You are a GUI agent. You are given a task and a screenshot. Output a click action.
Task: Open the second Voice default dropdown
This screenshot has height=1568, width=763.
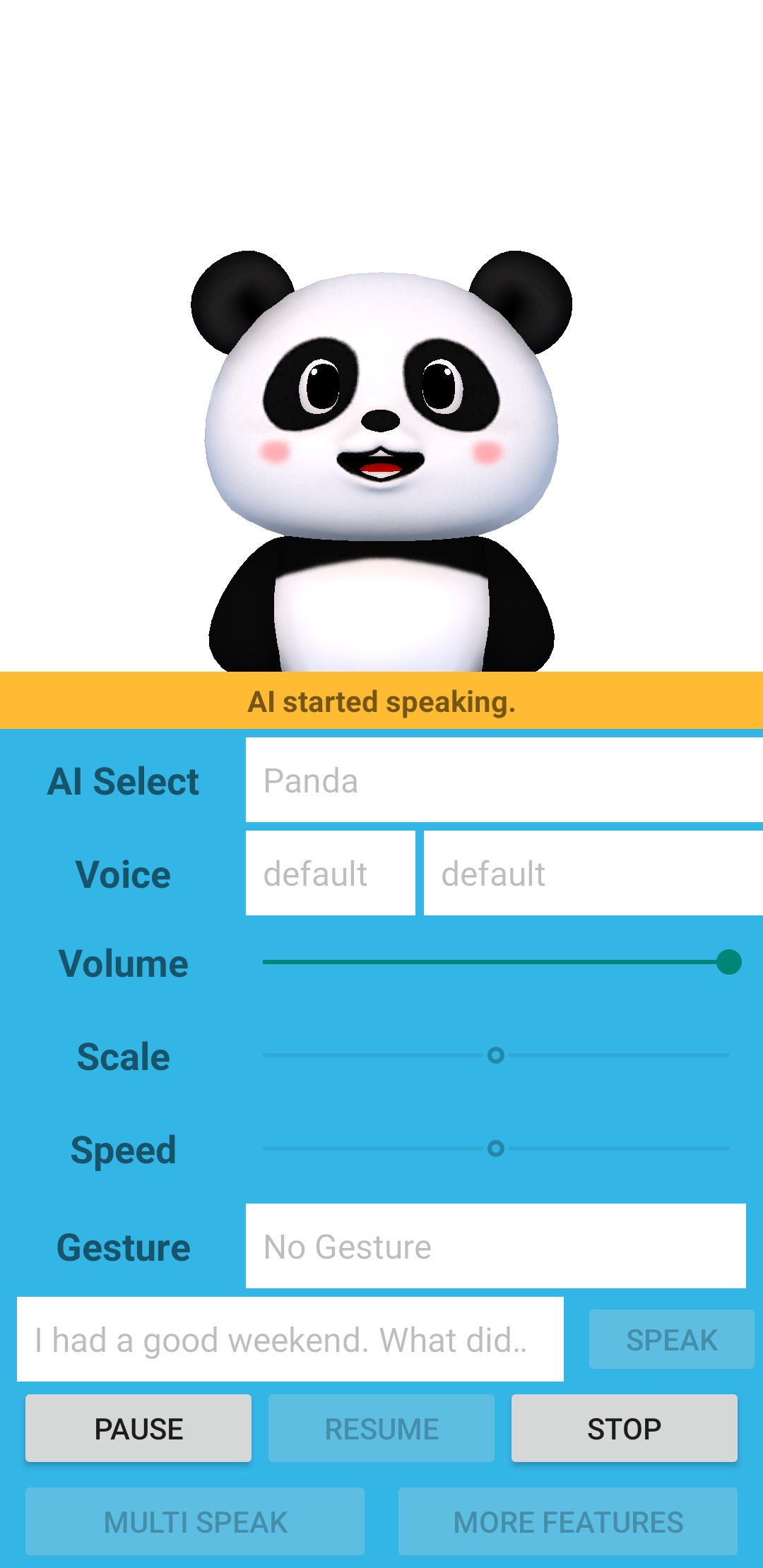(593, 873)
